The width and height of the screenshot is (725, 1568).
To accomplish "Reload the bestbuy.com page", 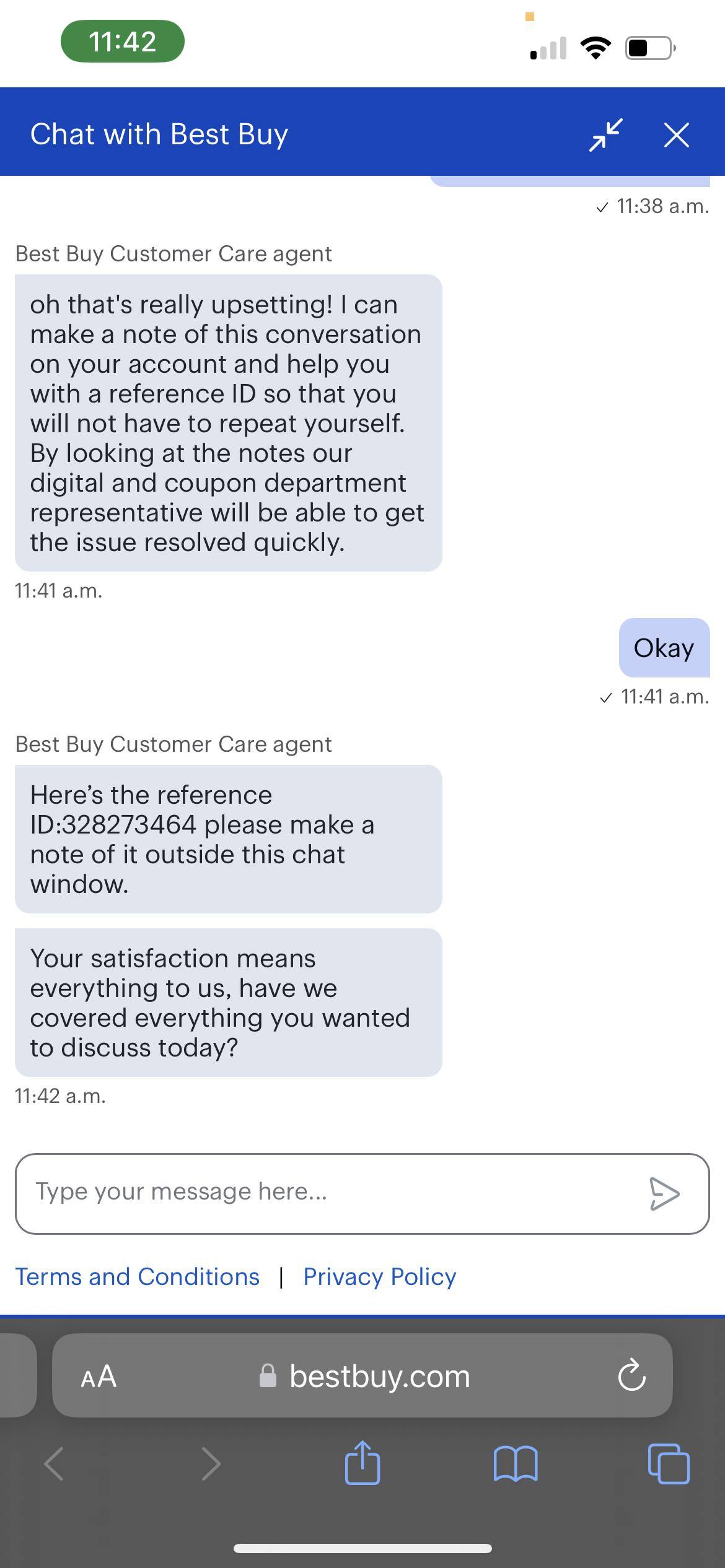I will coord(631,1376).
